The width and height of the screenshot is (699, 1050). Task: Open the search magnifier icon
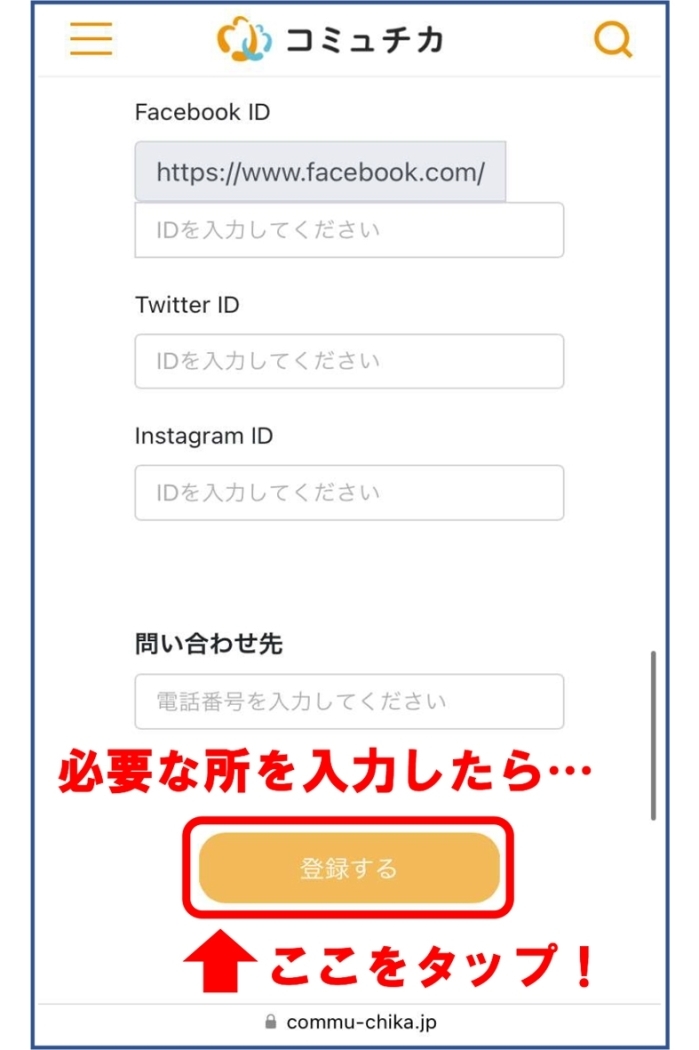612,40
